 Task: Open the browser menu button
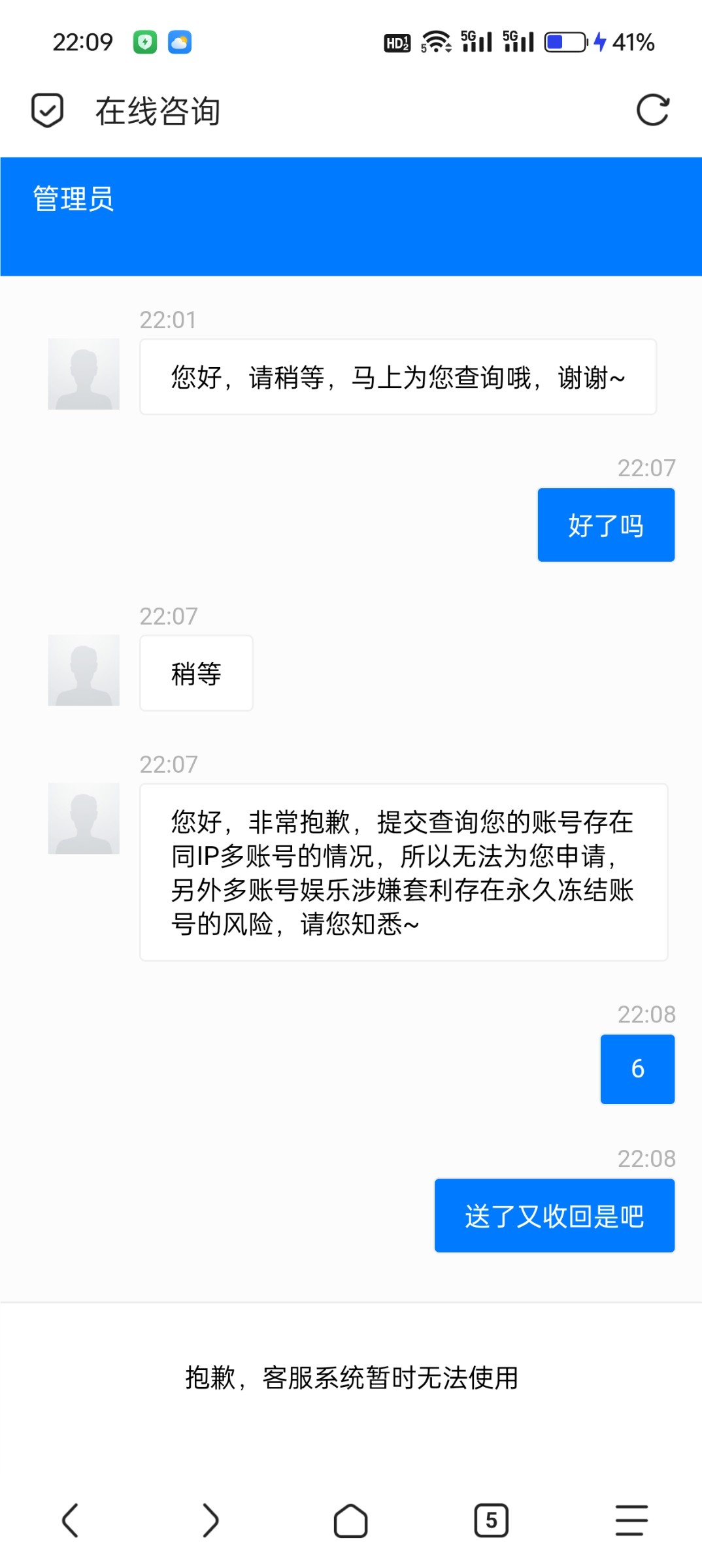[631, 1520]
